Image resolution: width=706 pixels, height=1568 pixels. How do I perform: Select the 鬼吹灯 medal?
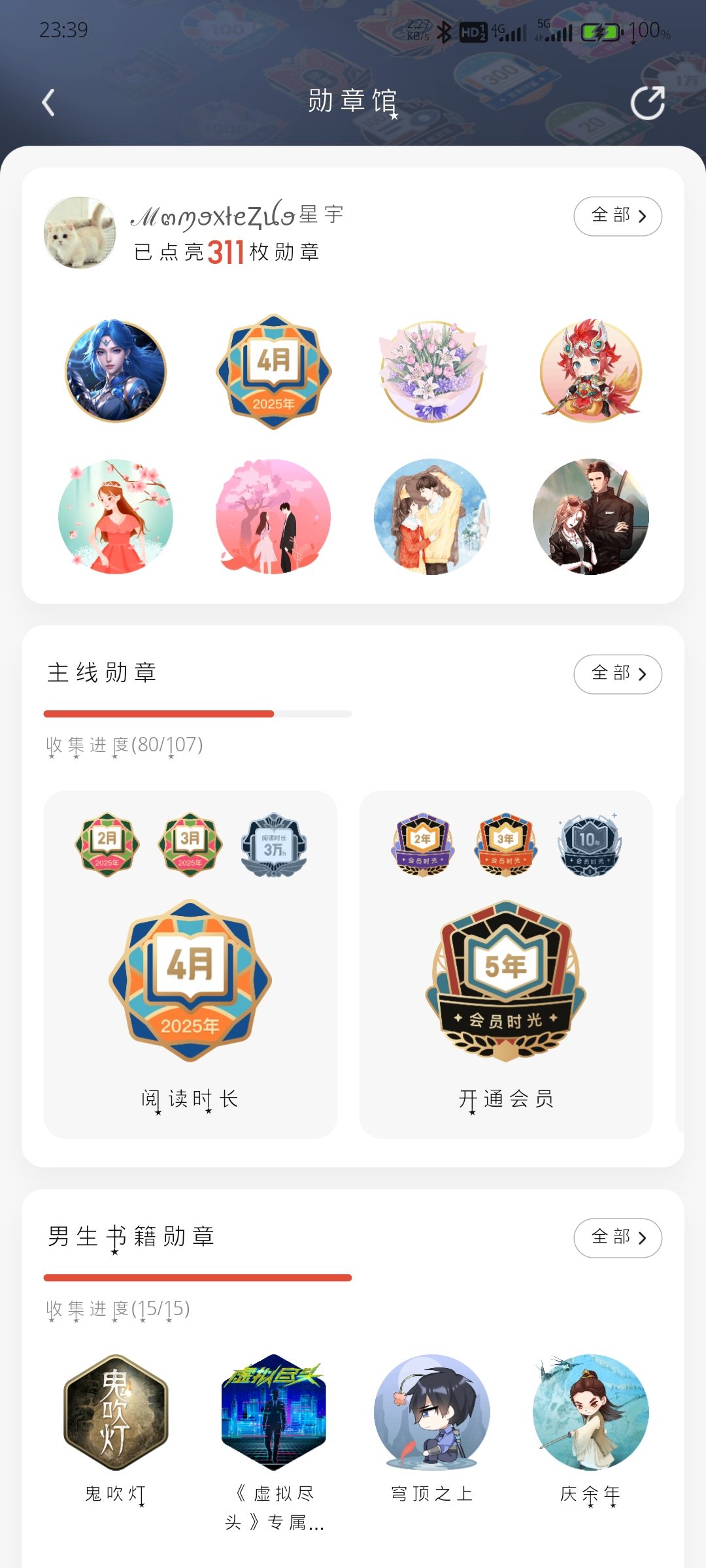point(116,1413)
